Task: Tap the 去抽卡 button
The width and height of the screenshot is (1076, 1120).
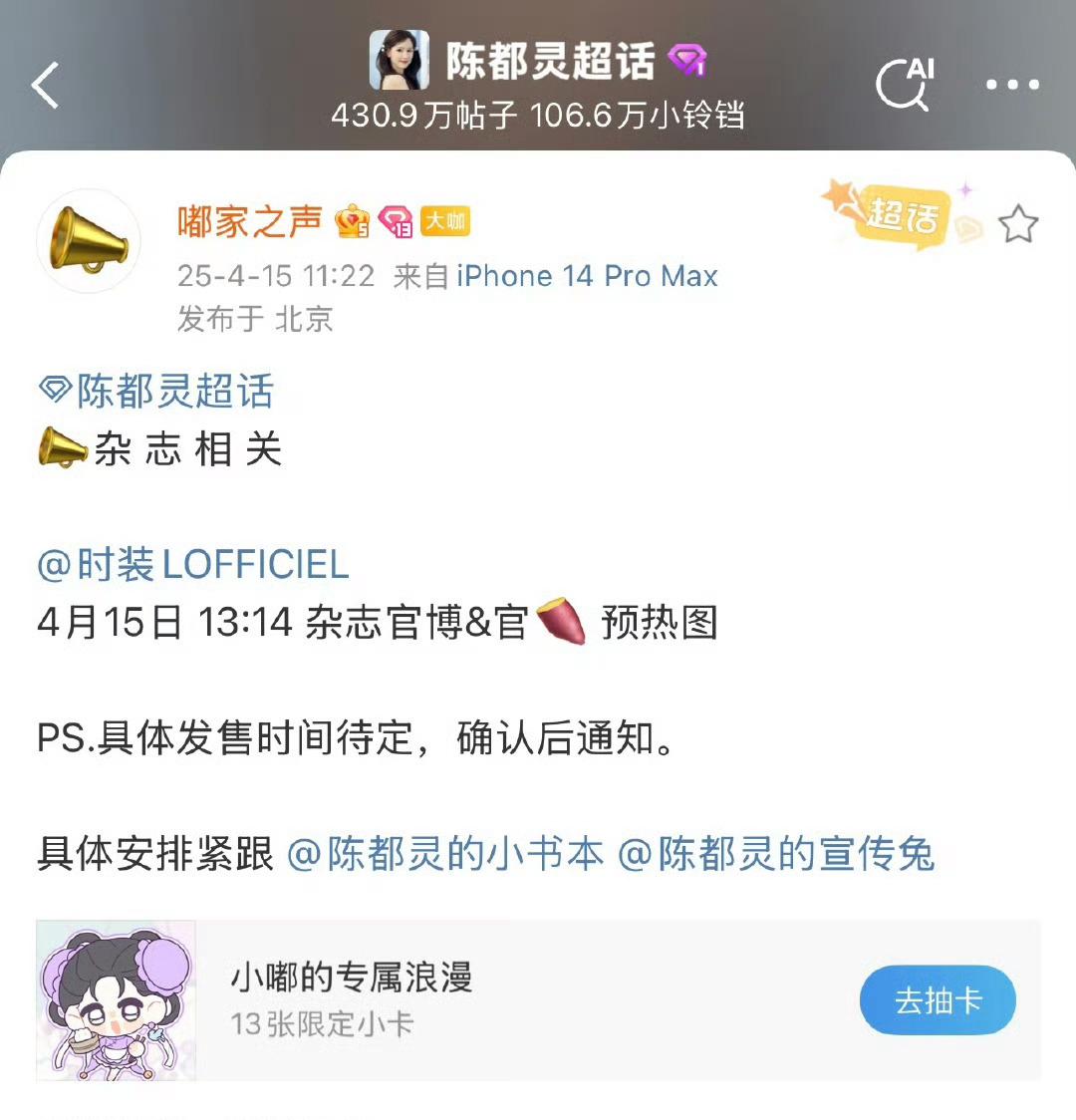Action: pos(937,1000)
